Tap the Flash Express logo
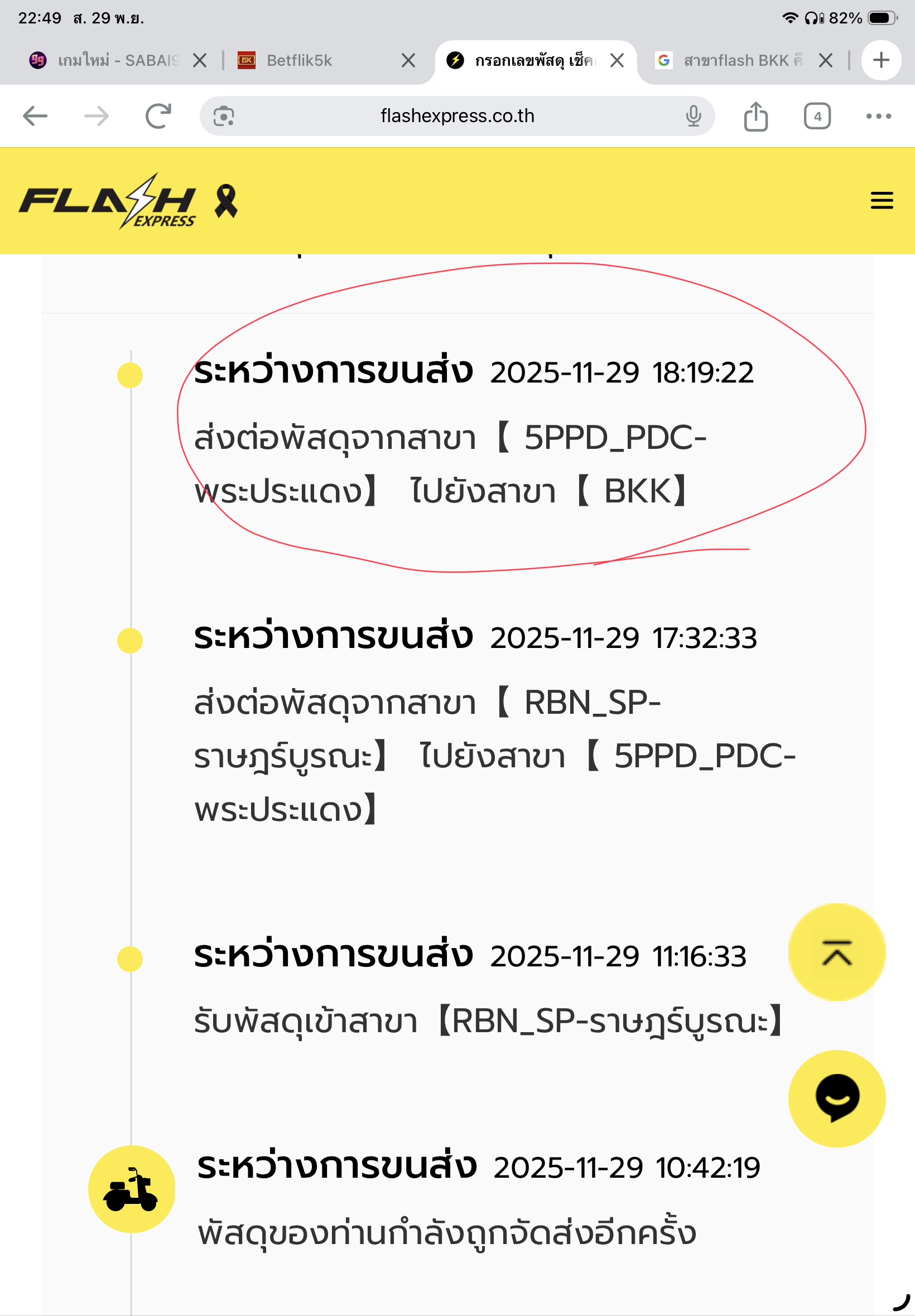Image resolution: width=915 pixels, height=1316 pixels. 107,201
